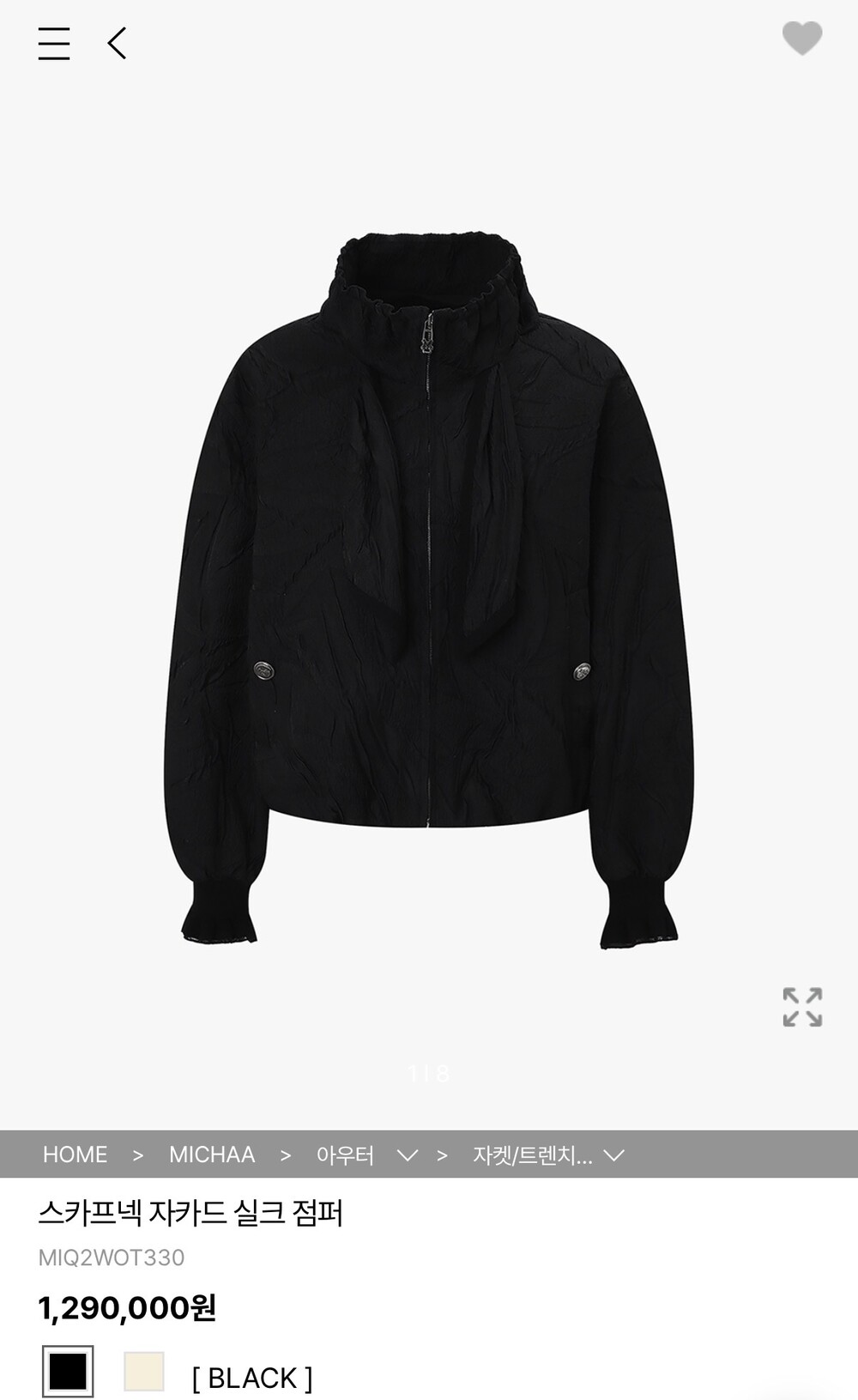
Task: Open the hamburger menu
Action: [x=53, y=43]
